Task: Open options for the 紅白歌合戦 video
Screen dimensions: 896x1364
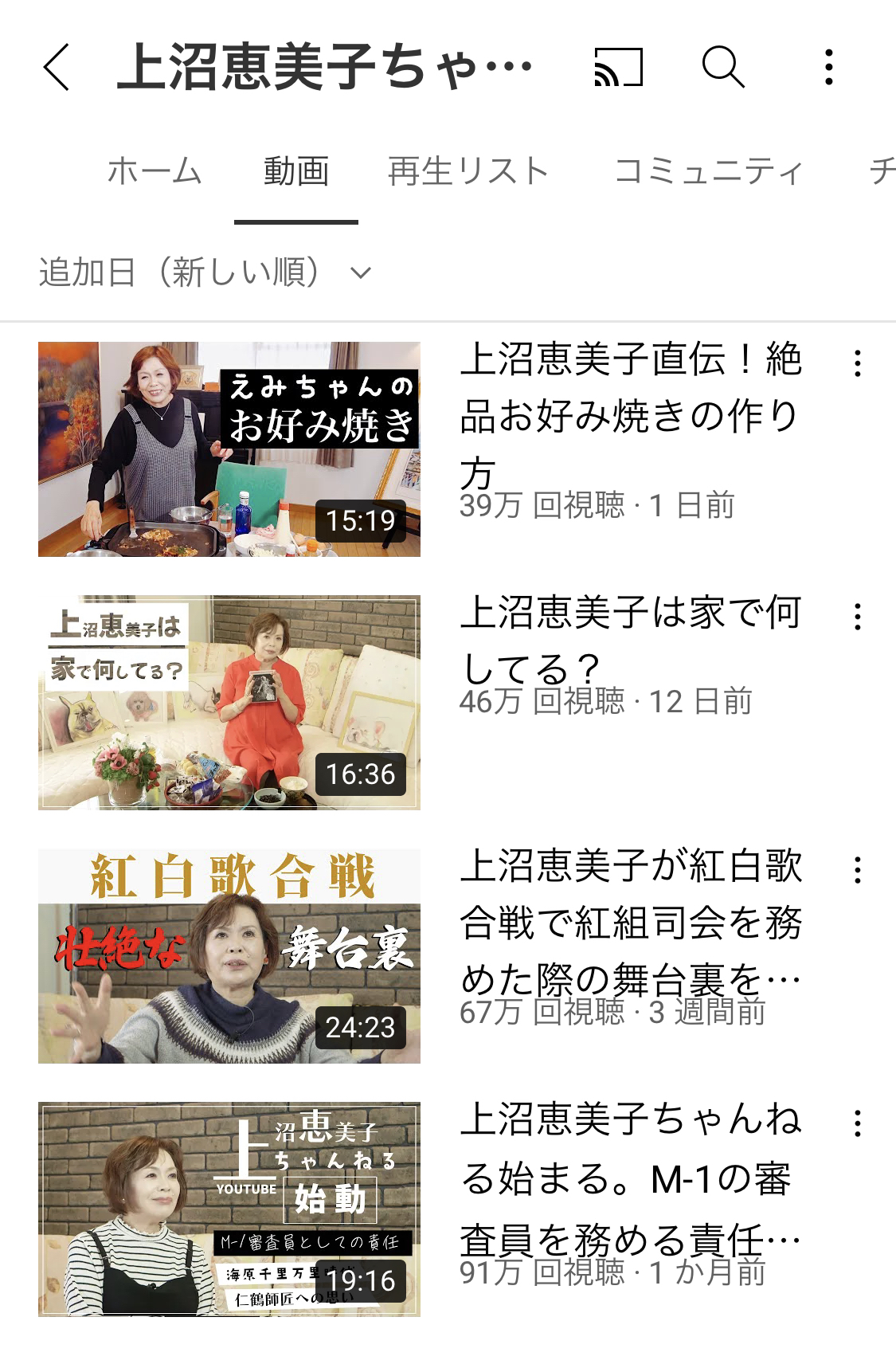Action: pos(857,870)
